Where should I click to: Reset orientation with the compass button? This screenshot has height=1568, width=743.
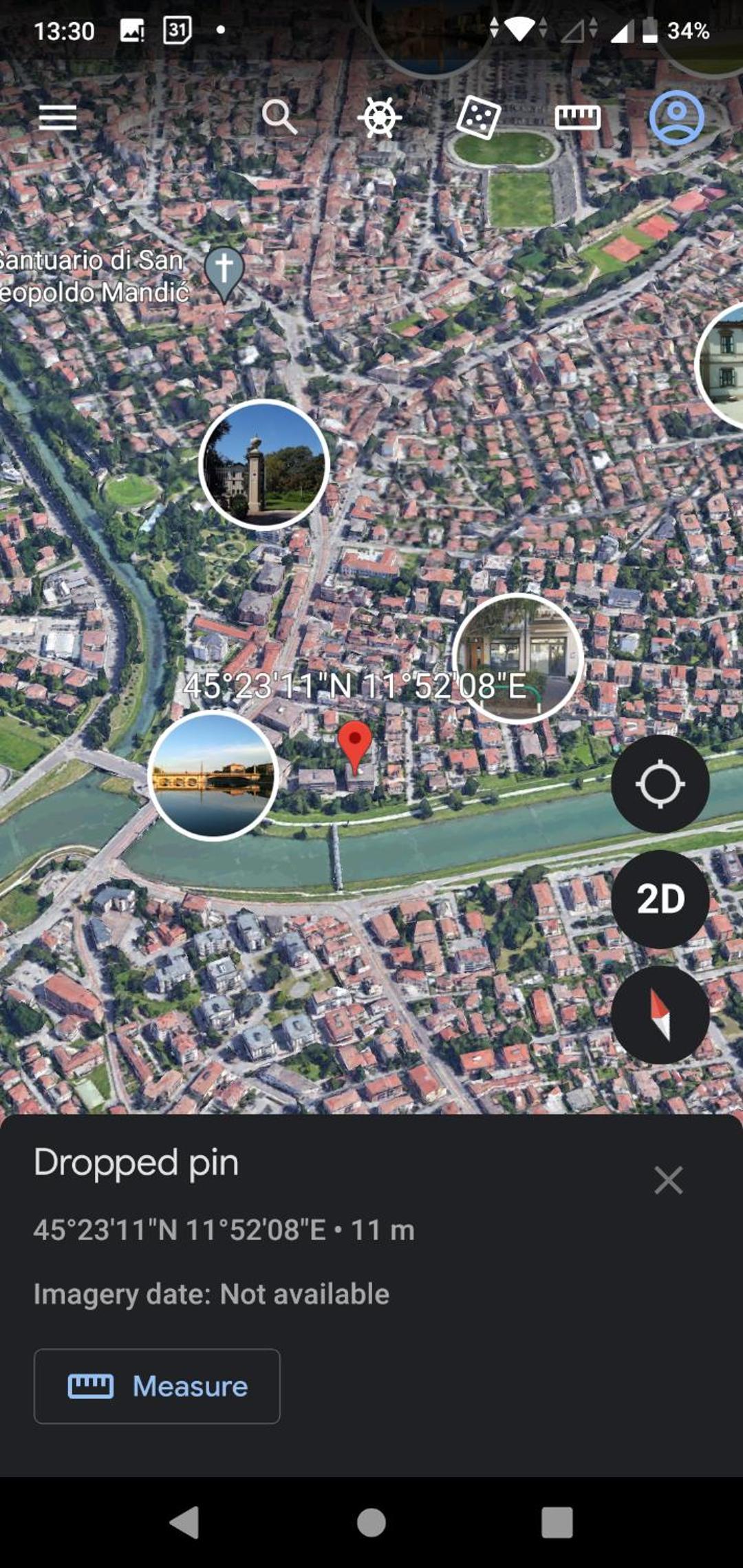pyautogui.click(x=660, y=1015)
